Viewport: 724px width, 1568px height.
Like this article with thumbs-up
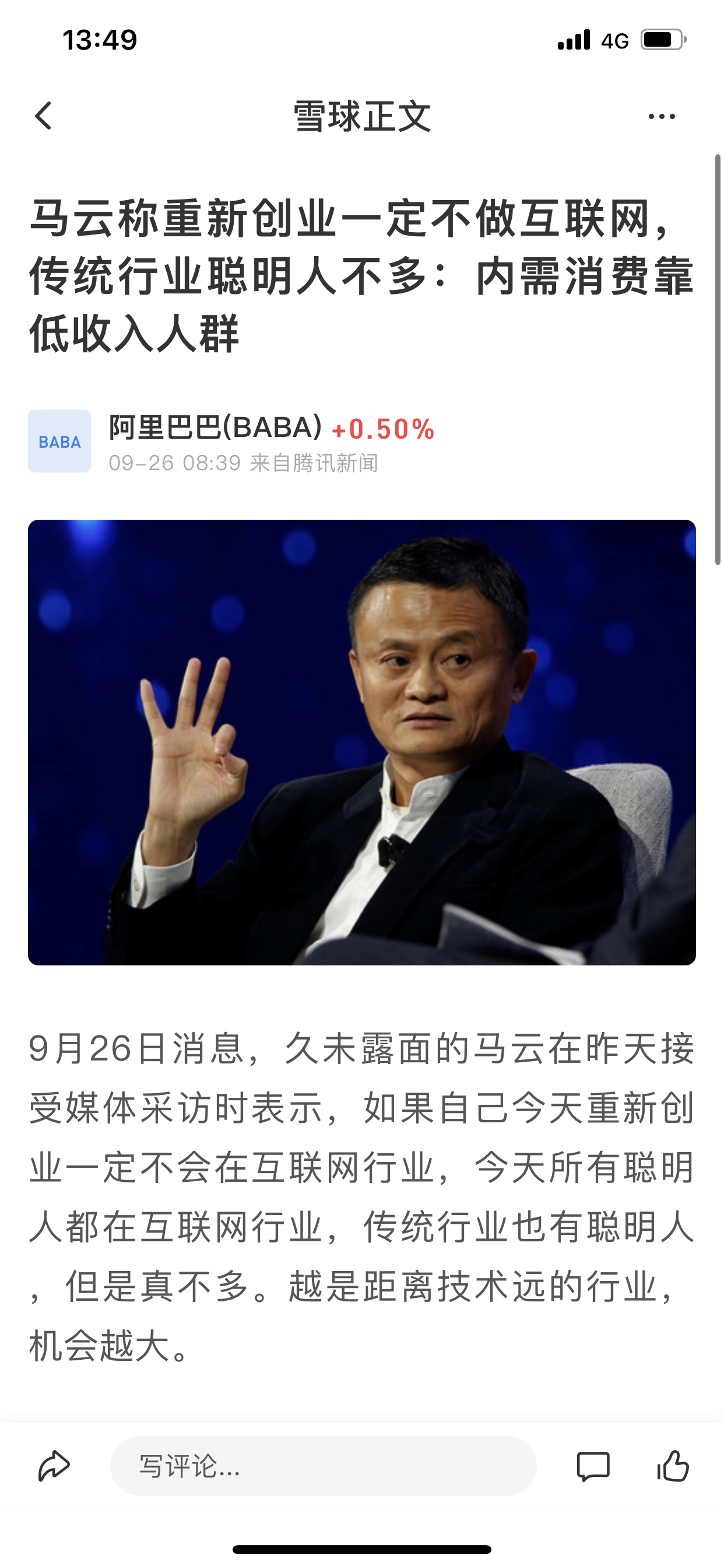(x=673, y=1466)
